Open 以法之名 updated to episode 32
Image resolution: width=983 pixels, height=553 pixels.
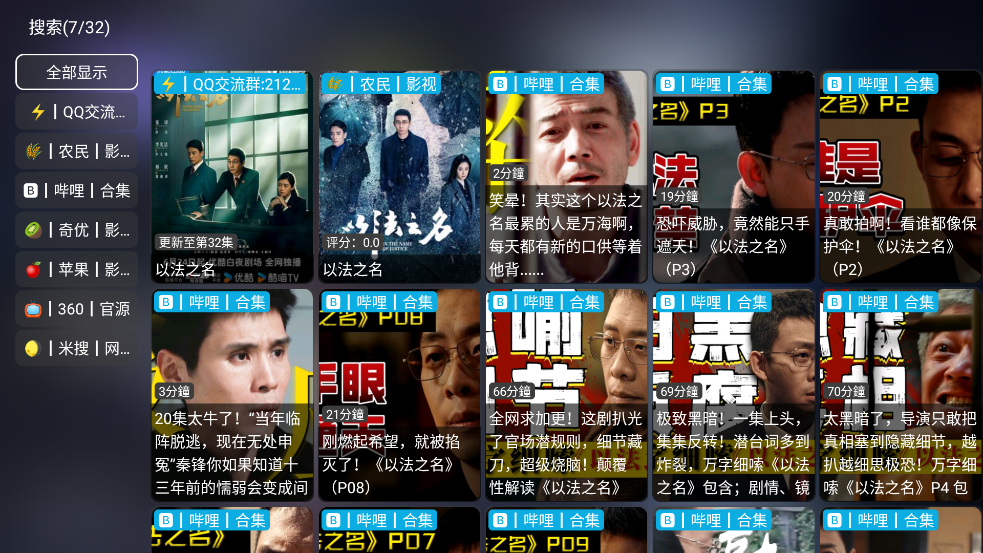(232, 177)
